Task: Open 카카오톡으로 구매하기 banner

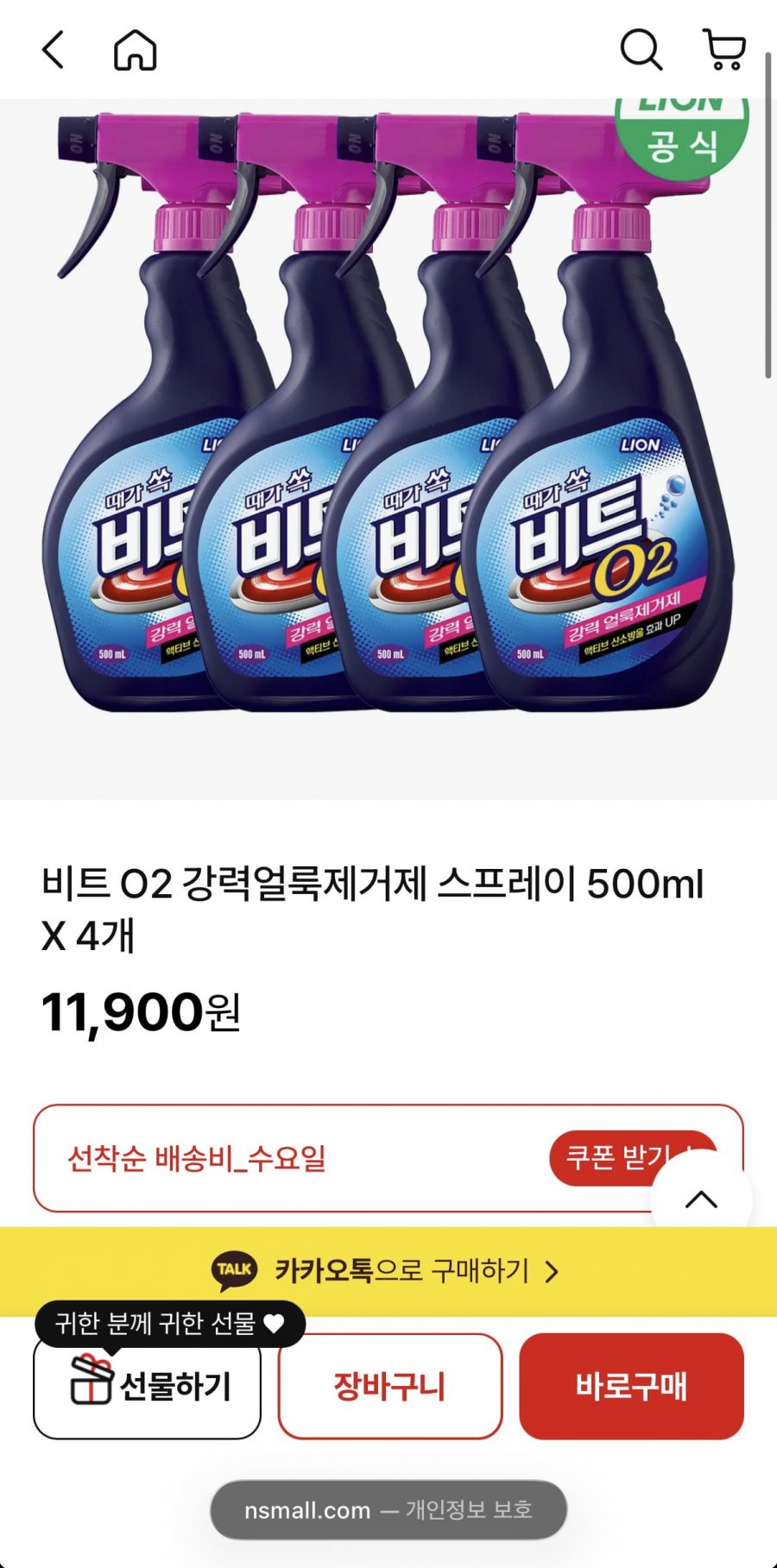Action: [x=388, y=1270]
